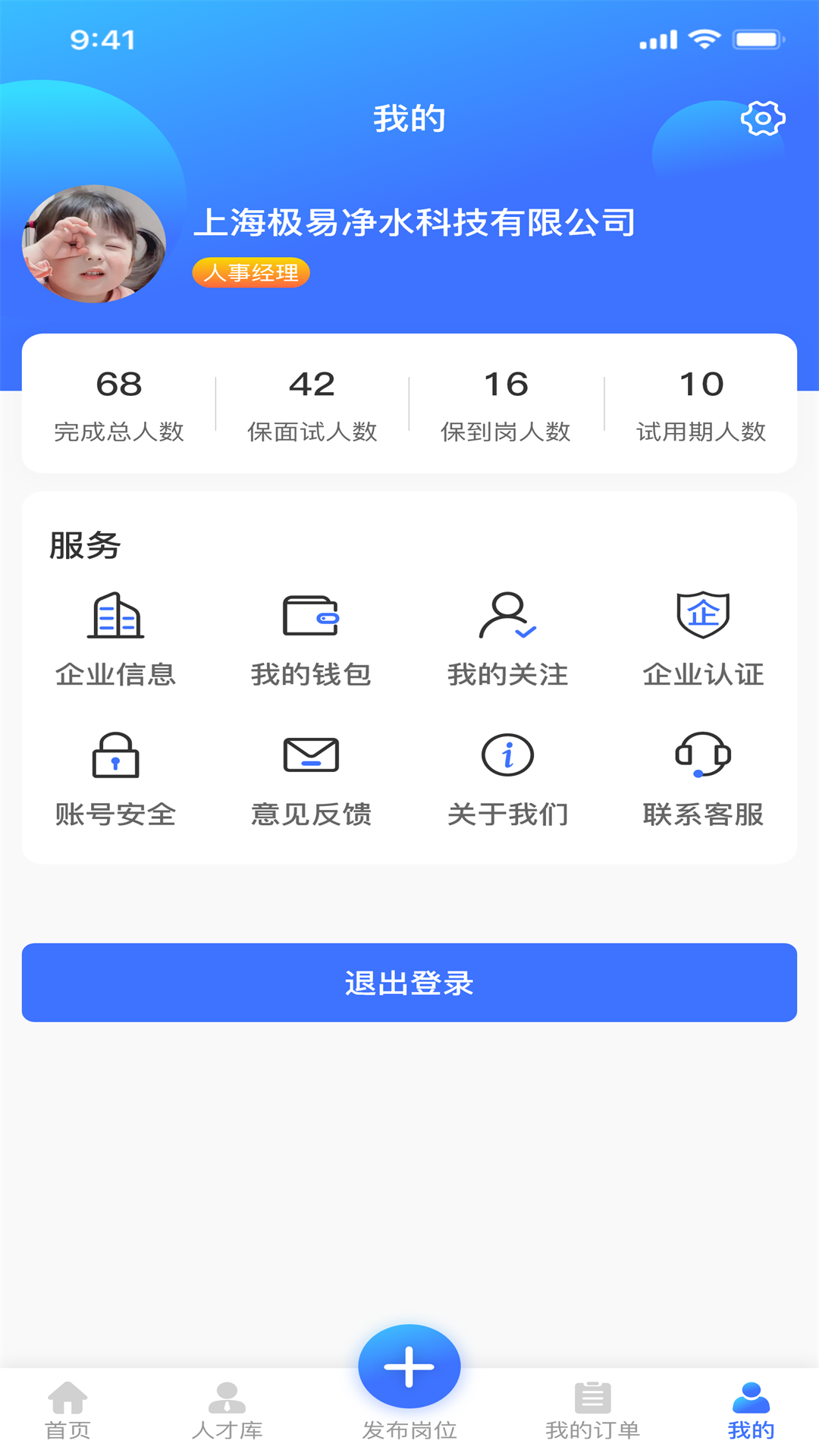Tap the 退出登录 button
The width and height of the screenshot is (819, 1456).
point(409,983)
